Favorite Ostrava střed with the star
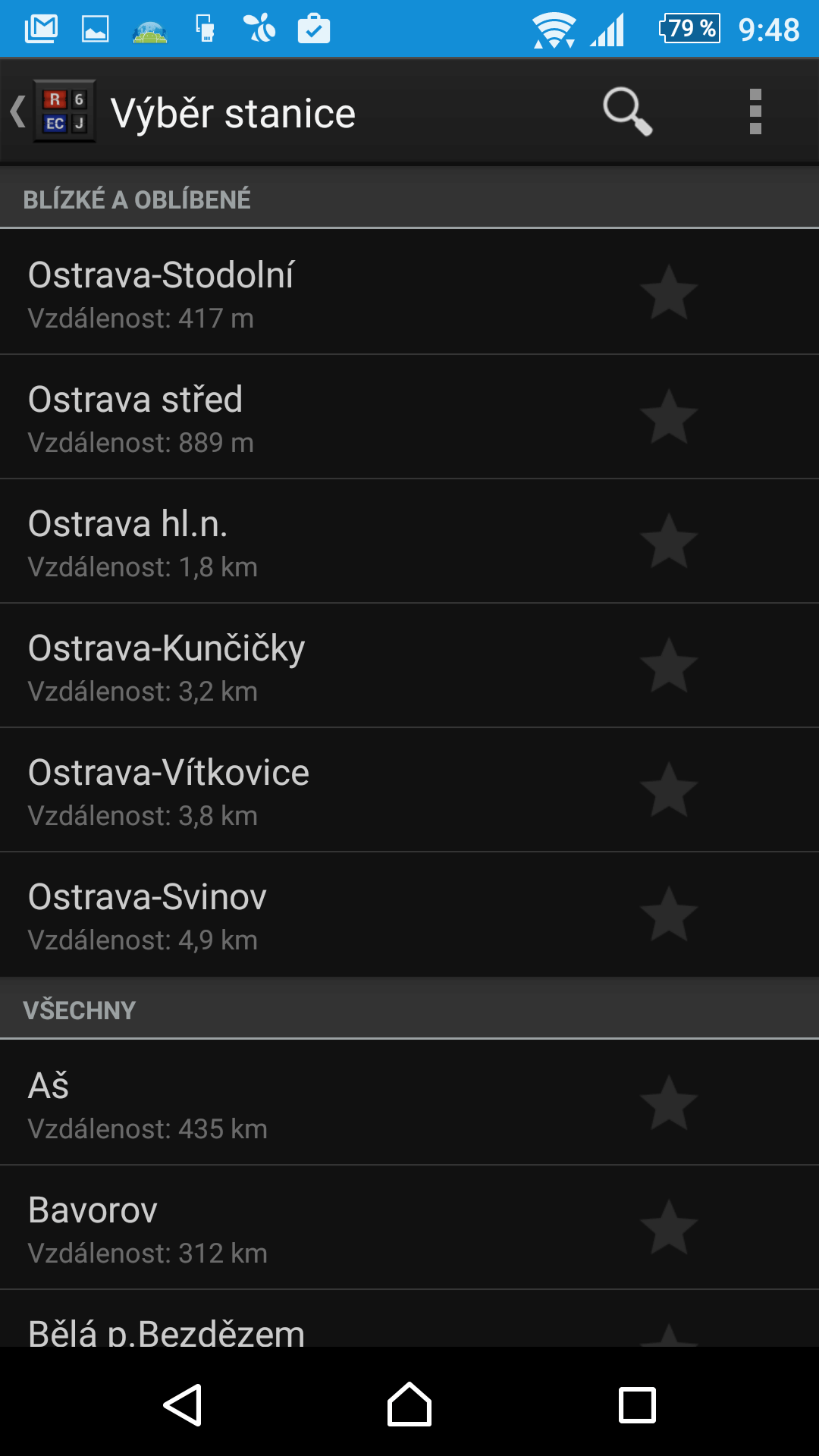This screenshot has height=1456, width=819. [668, 416]
